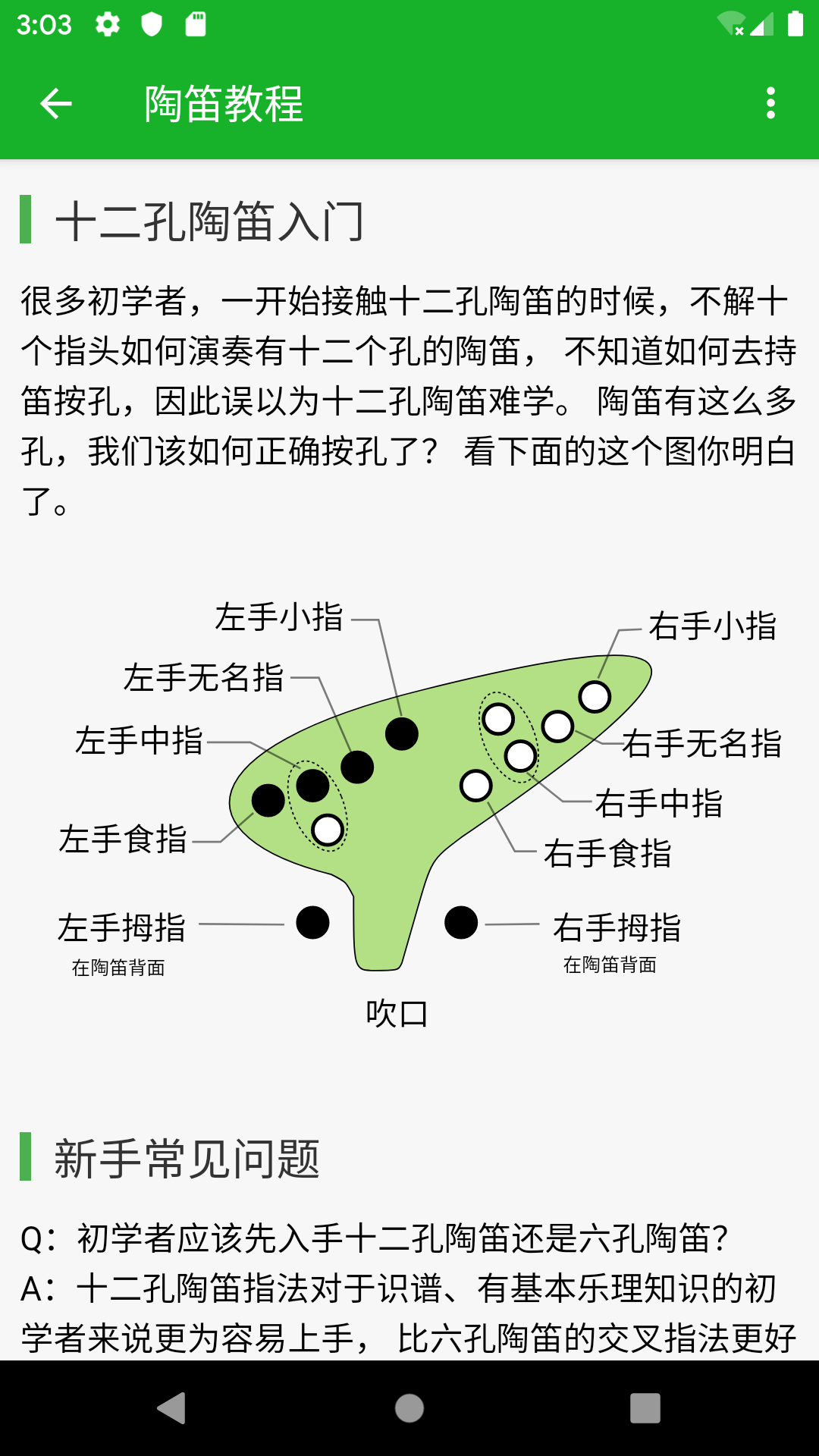
Task: Click the back arrow in the toolbar
Action: tap(55, 105)
